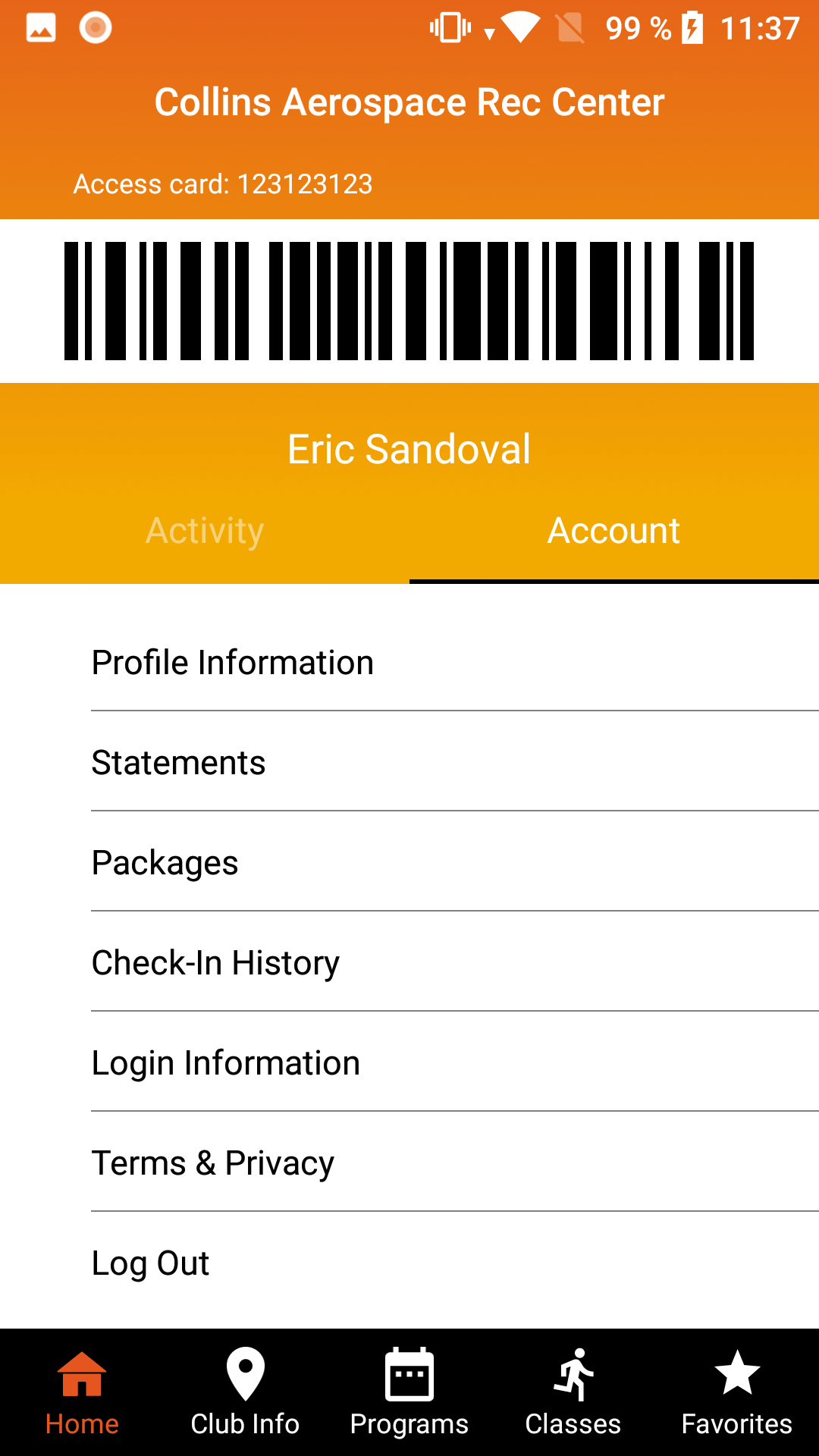Show Favorites tab
This screenshot has width=819, height=1456.
(x=737, y=1392)
